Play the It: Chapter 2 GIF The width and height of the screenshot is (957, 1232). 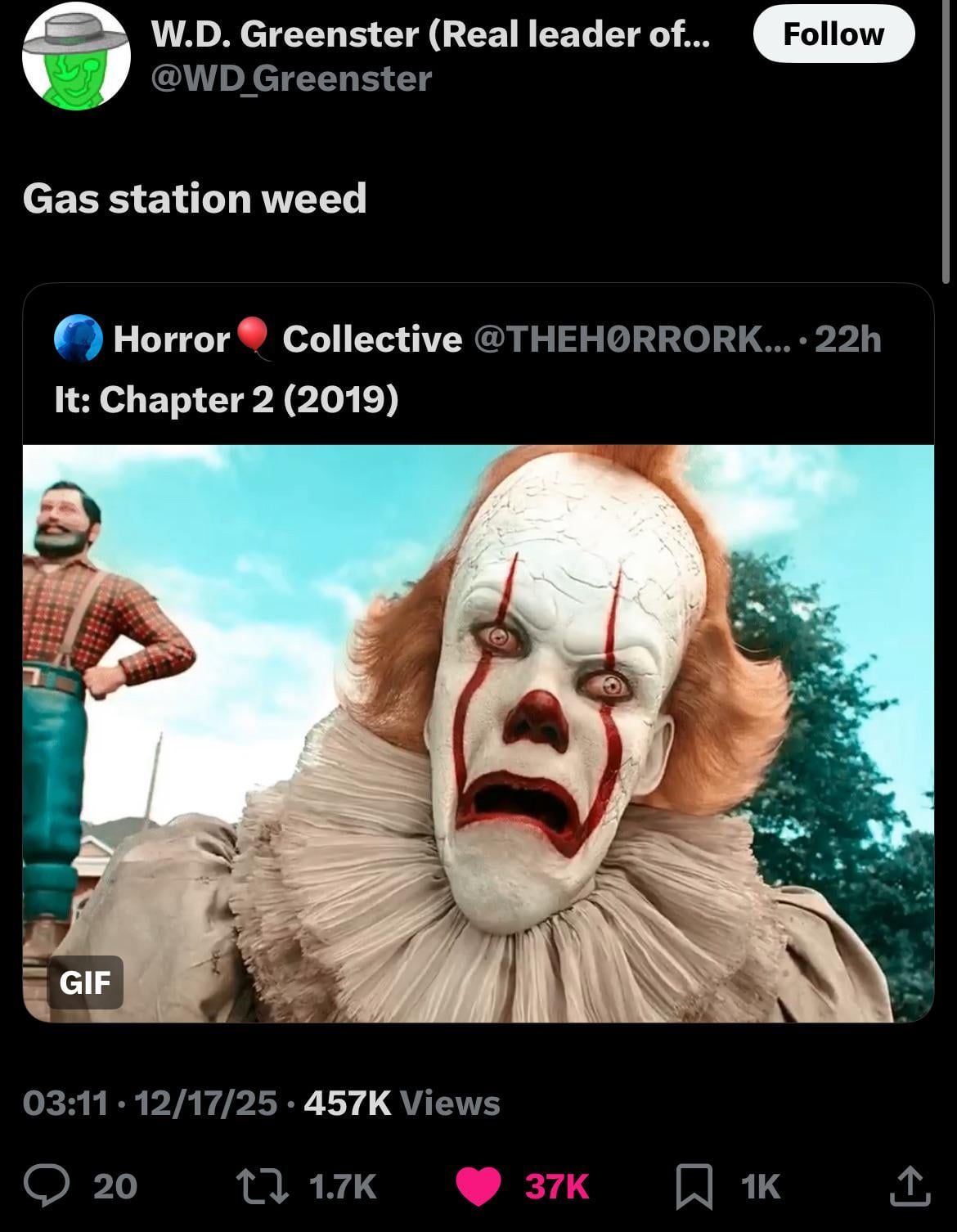tap(478, 733)
